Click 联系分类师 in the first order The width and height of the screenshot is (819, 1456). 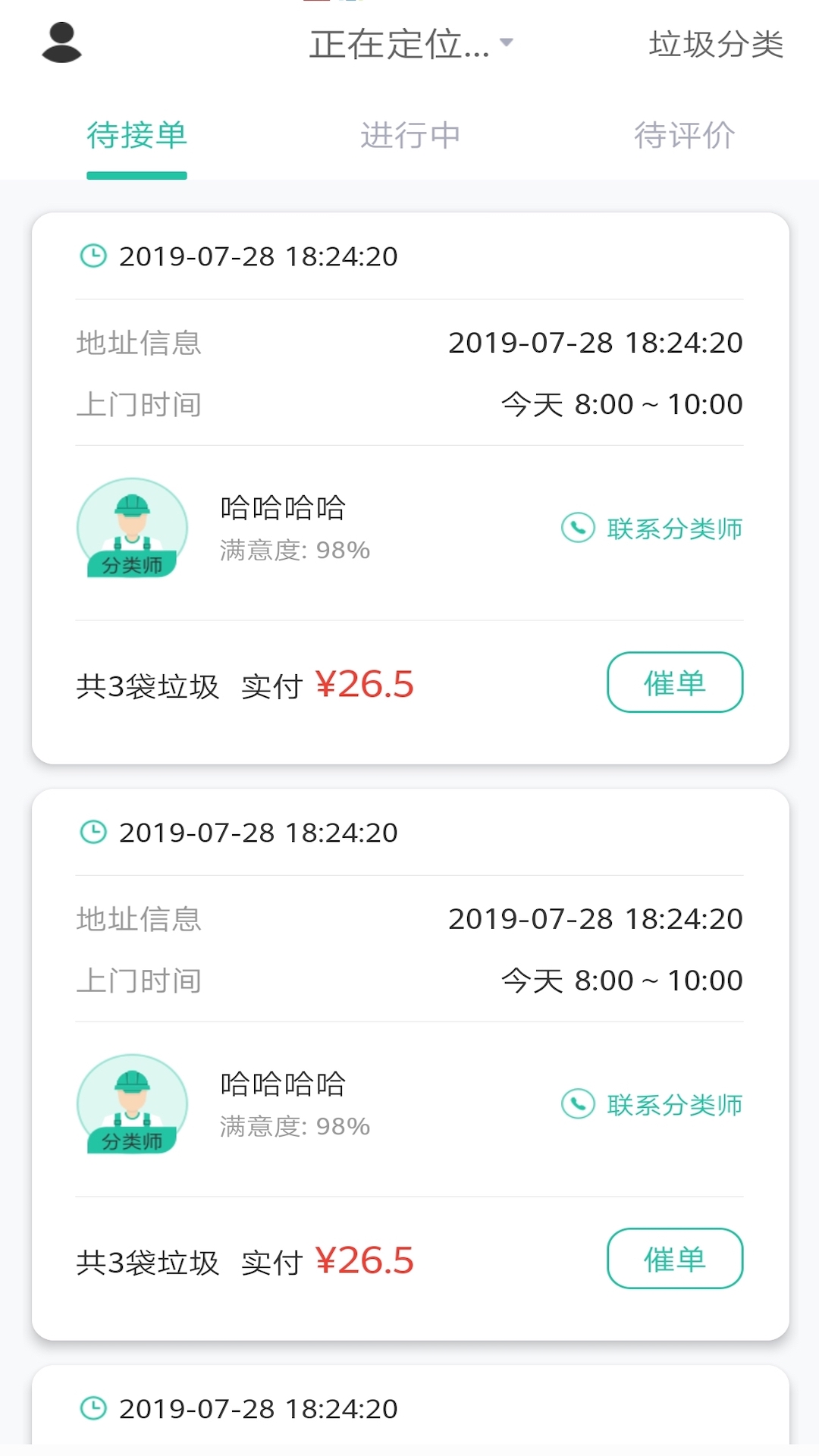673,529
